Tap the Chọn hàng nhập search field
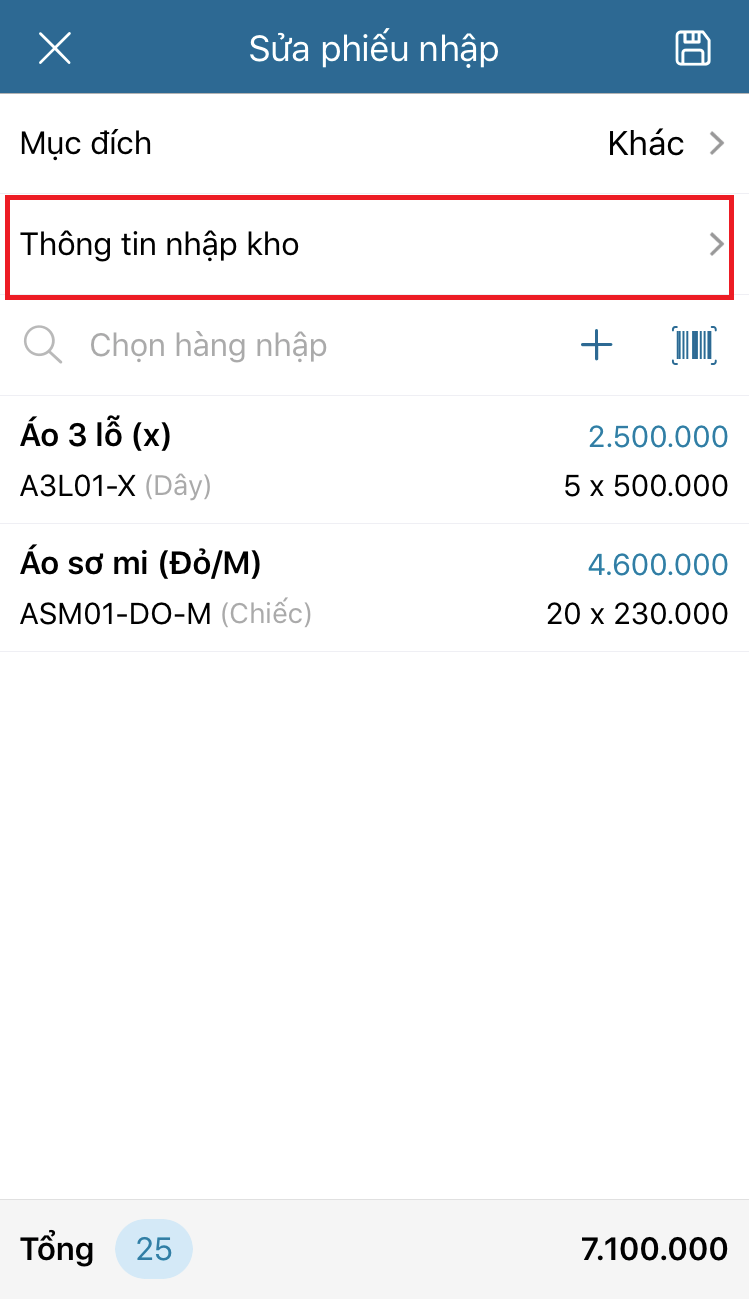This screenshot has width=749, height=1299. (x=300, y=346)
